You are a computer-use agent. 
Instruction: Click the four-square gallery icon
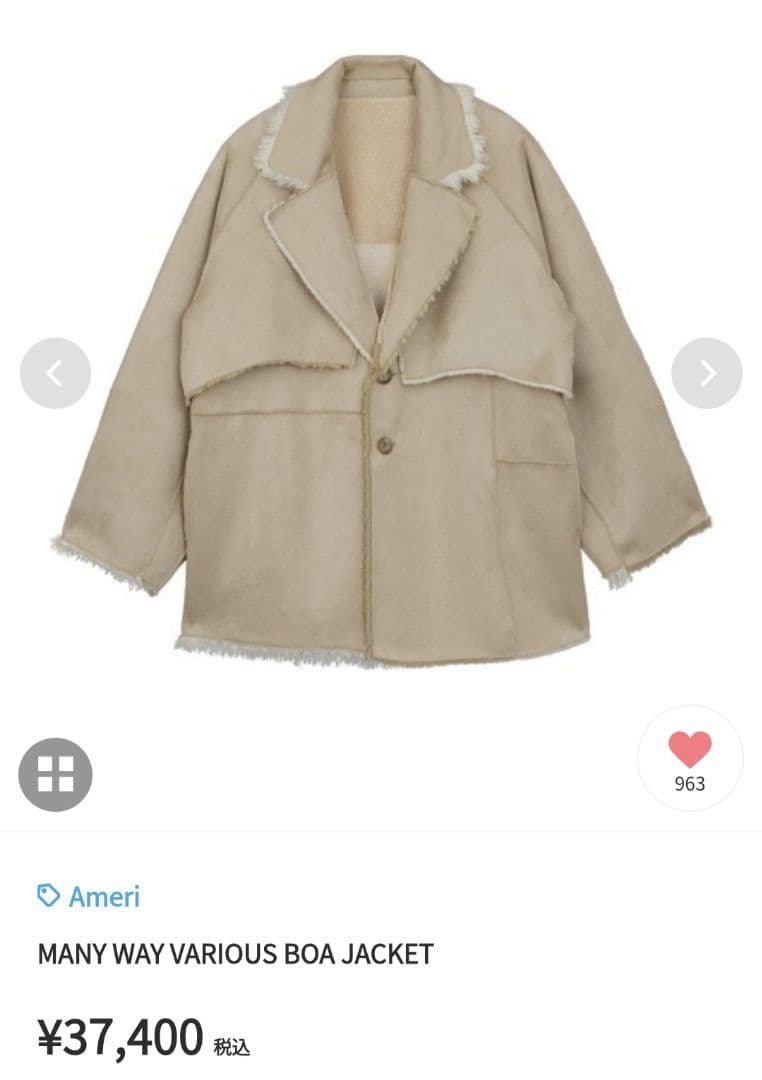[x=57, y=774]
